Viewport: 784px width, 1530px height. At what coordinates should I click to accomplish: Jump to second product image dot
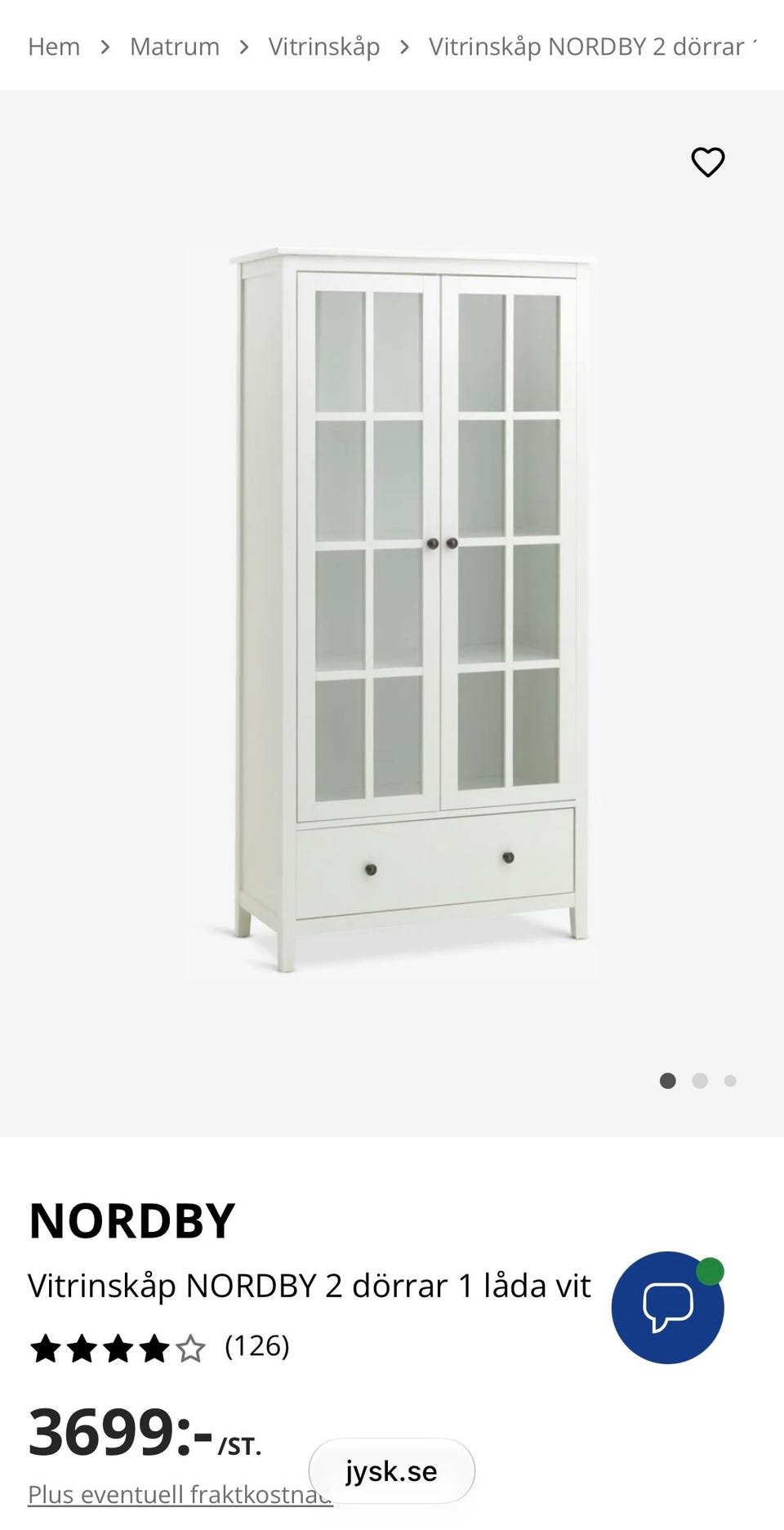(x=700, y=1081)
